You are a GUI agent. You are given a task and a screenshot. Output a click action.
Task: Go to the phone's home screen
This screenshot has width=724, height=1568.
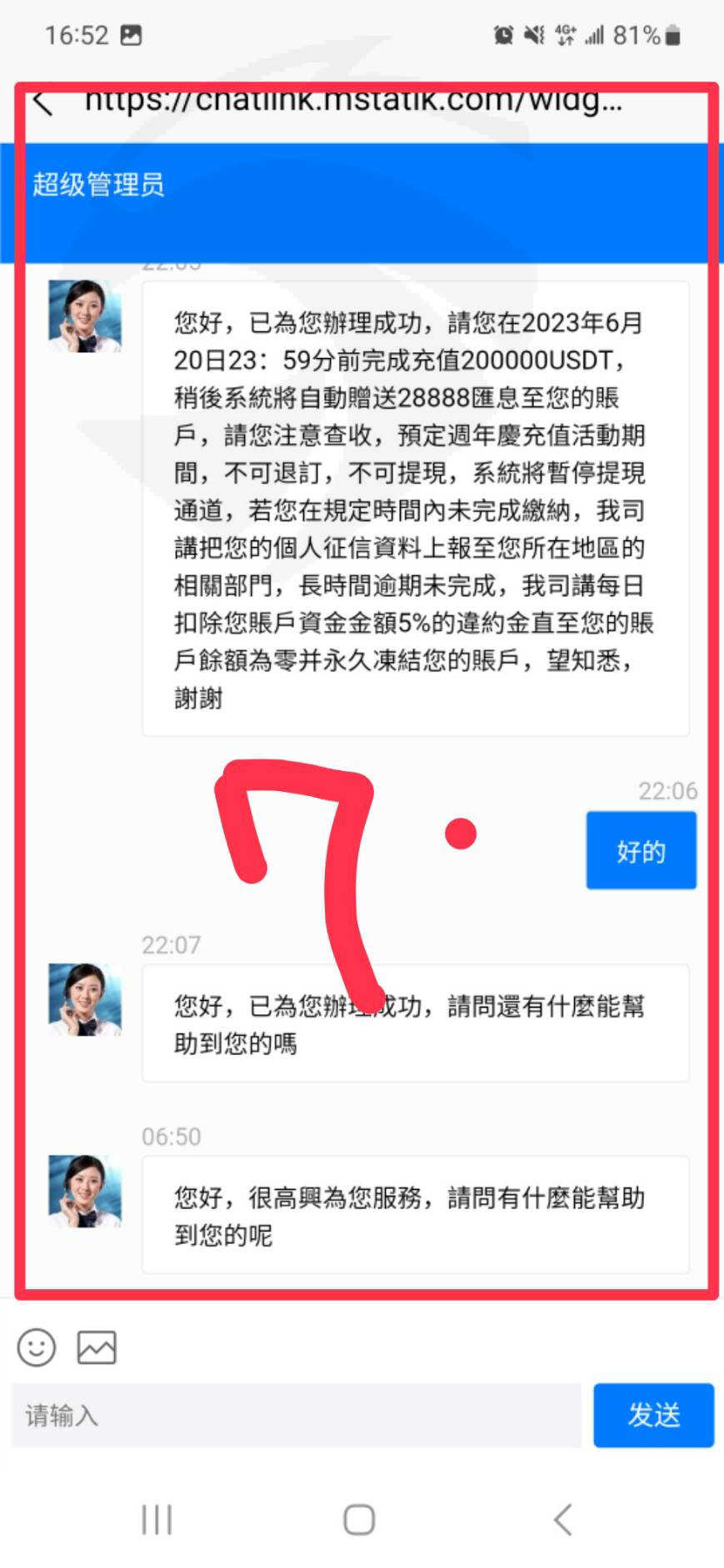(359, 1519)
